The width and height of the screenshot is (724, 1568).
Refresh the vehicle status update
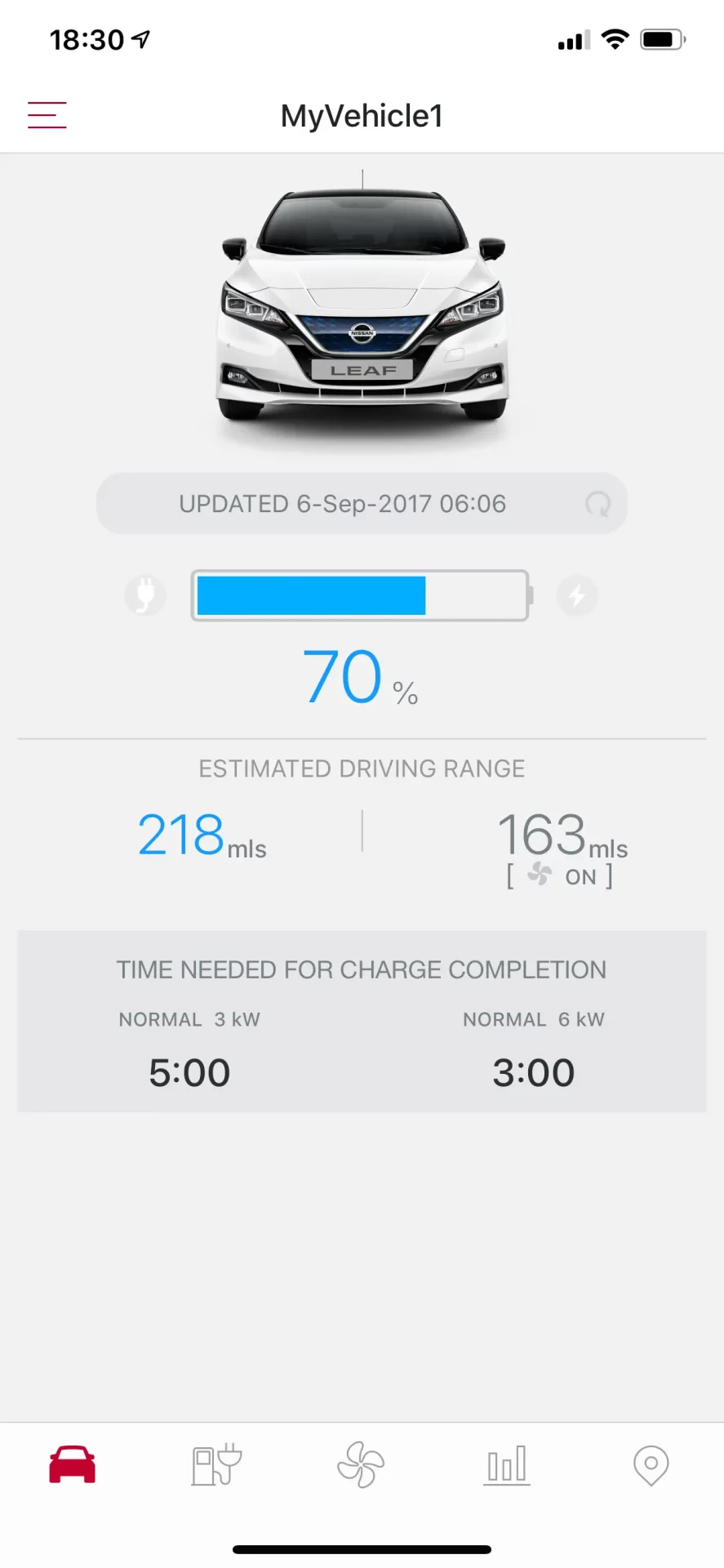pyautogui.click(x=598, y=504)
